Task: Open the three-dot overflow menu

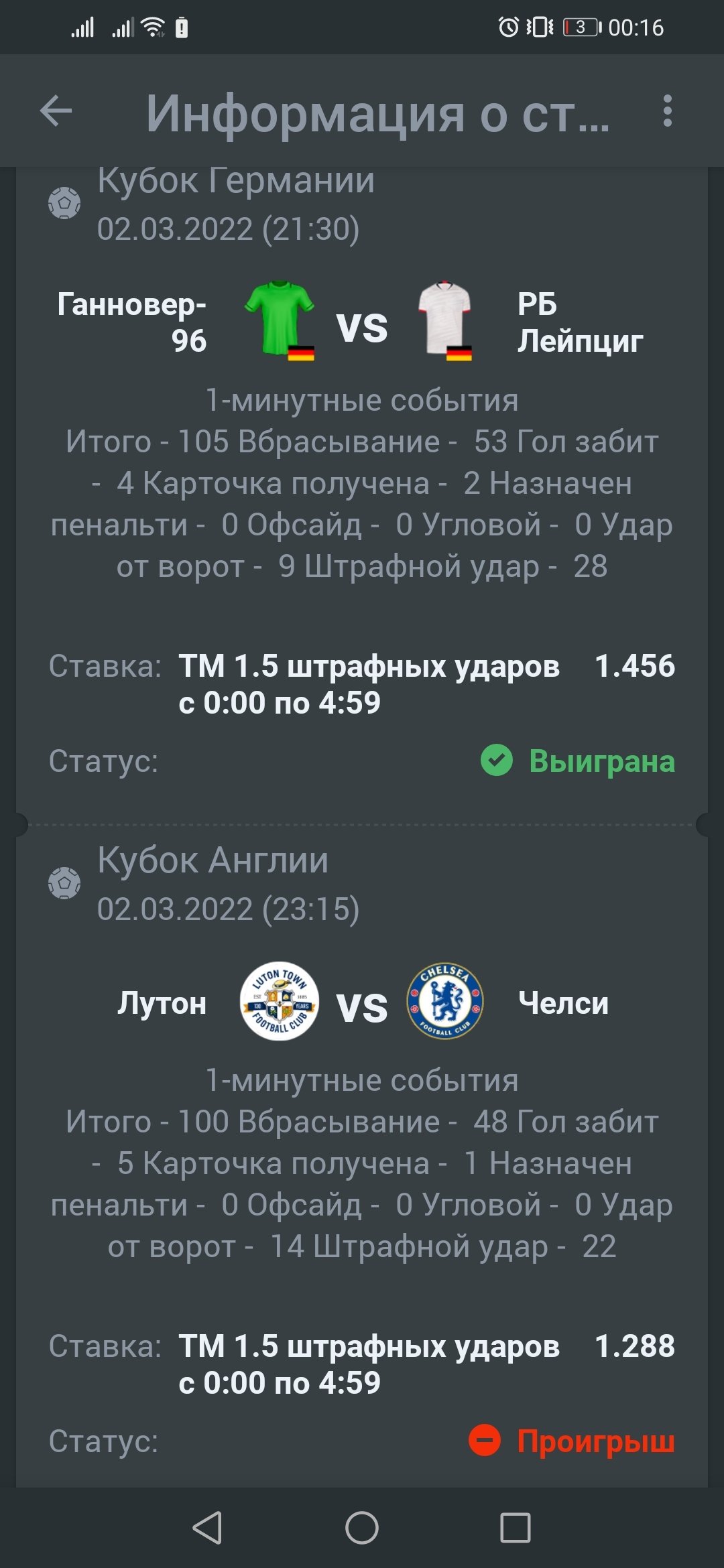Action: tap(667, 111)
